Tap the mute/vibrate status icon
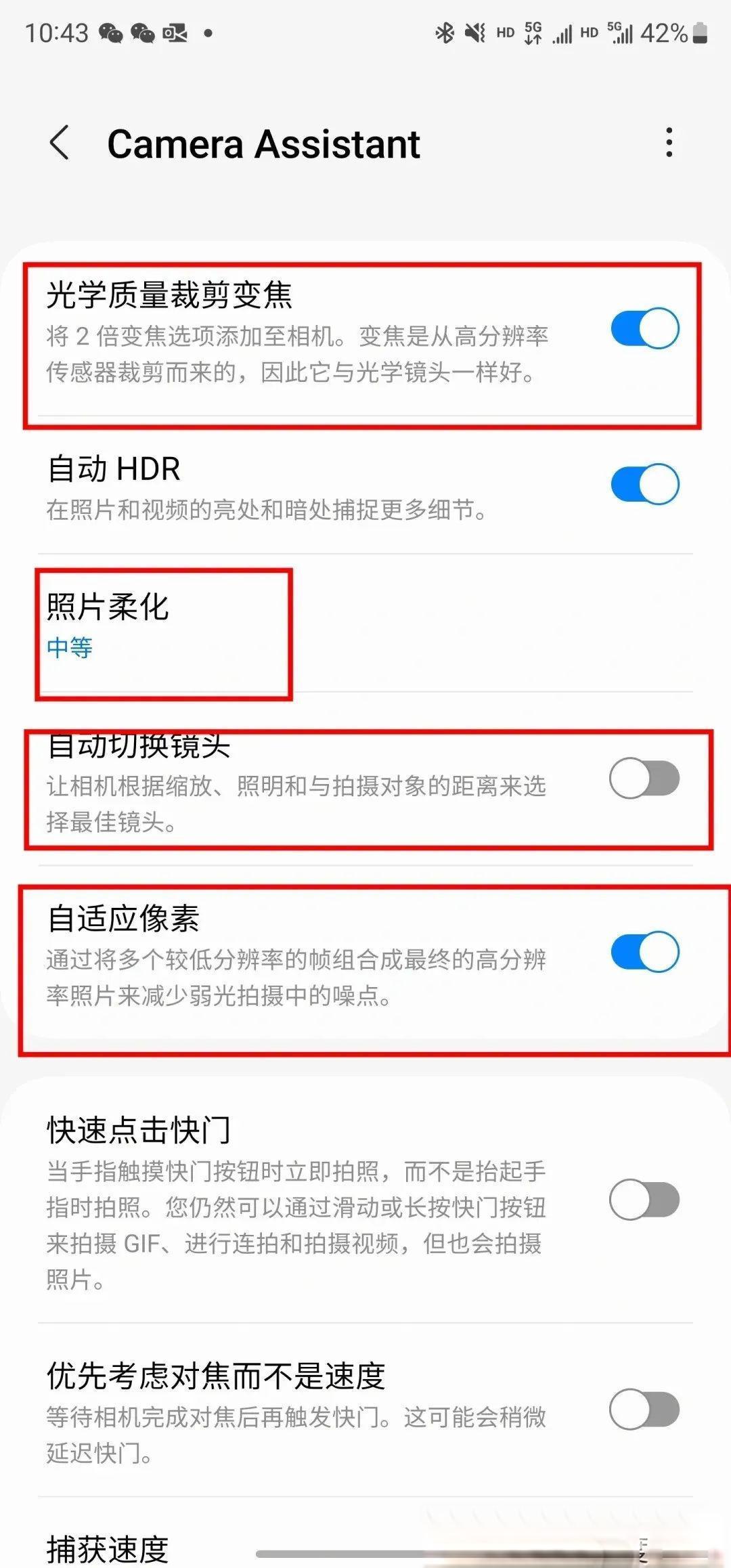 475,31
